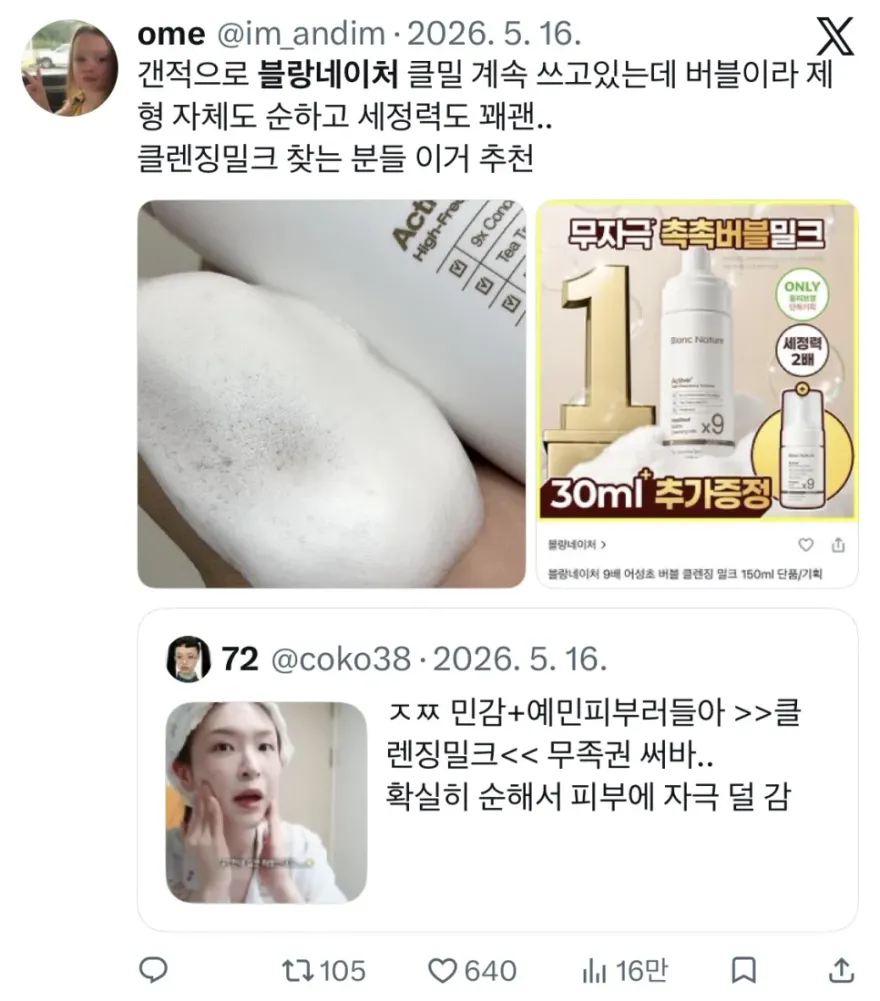Open ome's profile picture
Screen dimensions: 880x1001
[x=70, y=68]
